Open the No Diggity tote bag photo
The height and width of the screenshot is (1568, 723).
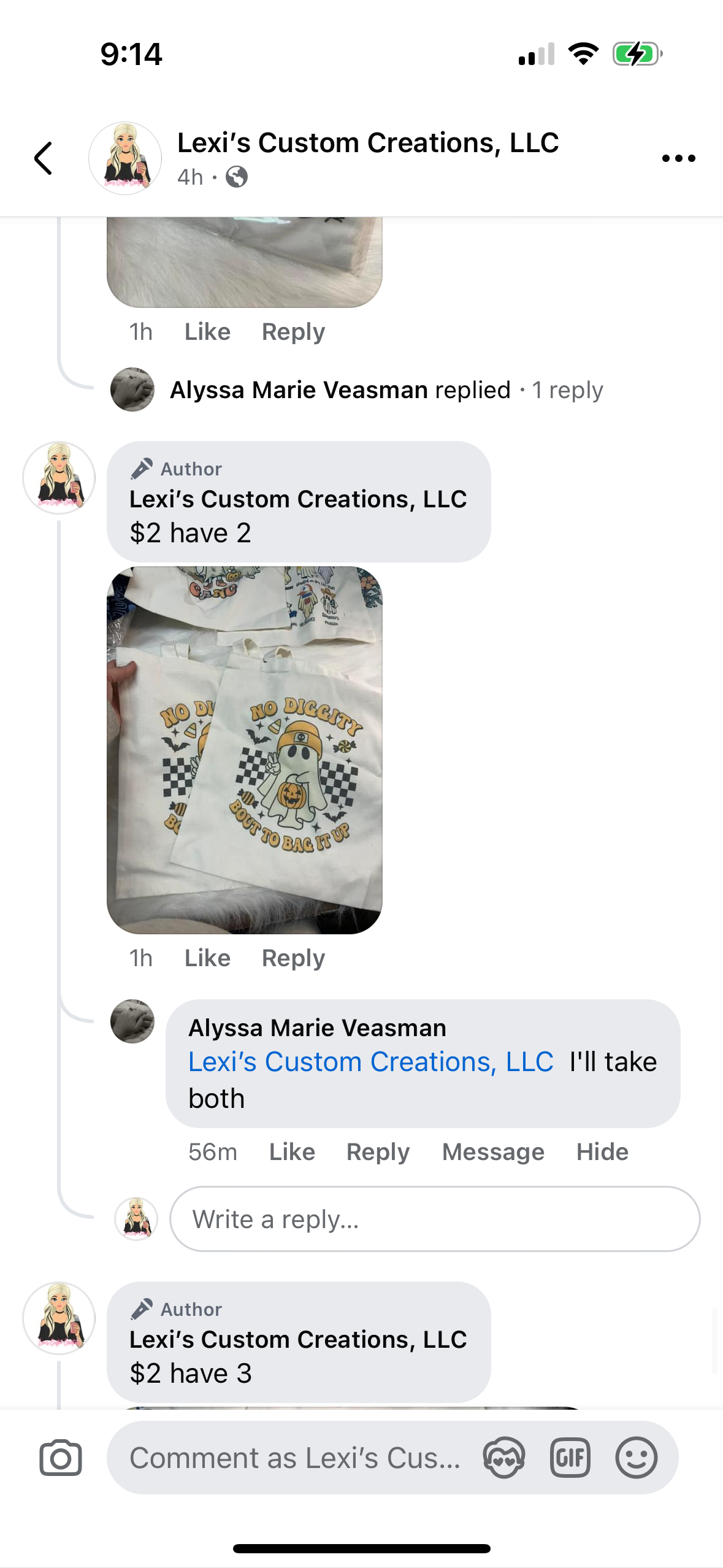(244, 750)
